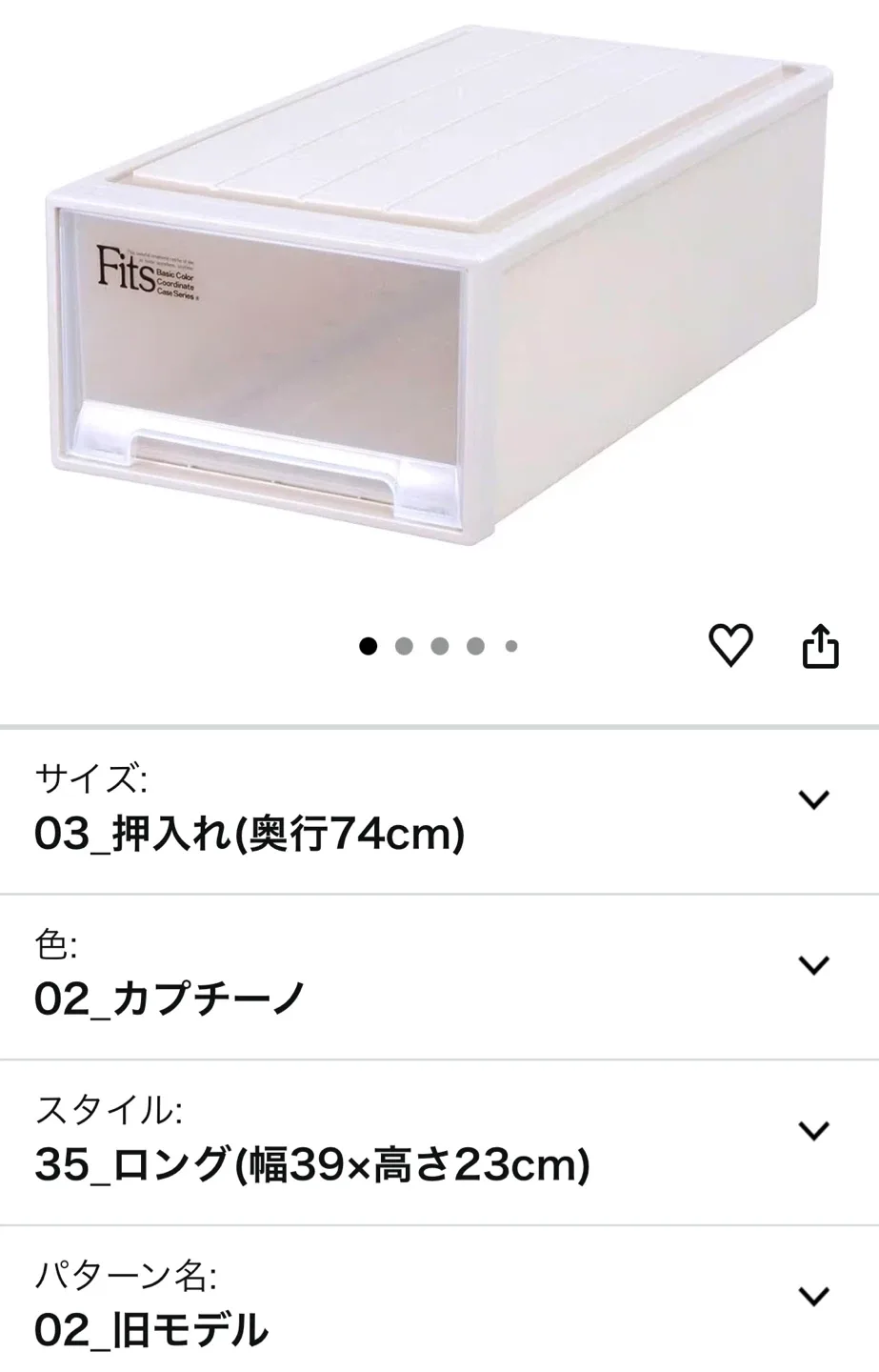Open the 色 selection dropdown
The image size is (879, 1372).
[812, 965]
